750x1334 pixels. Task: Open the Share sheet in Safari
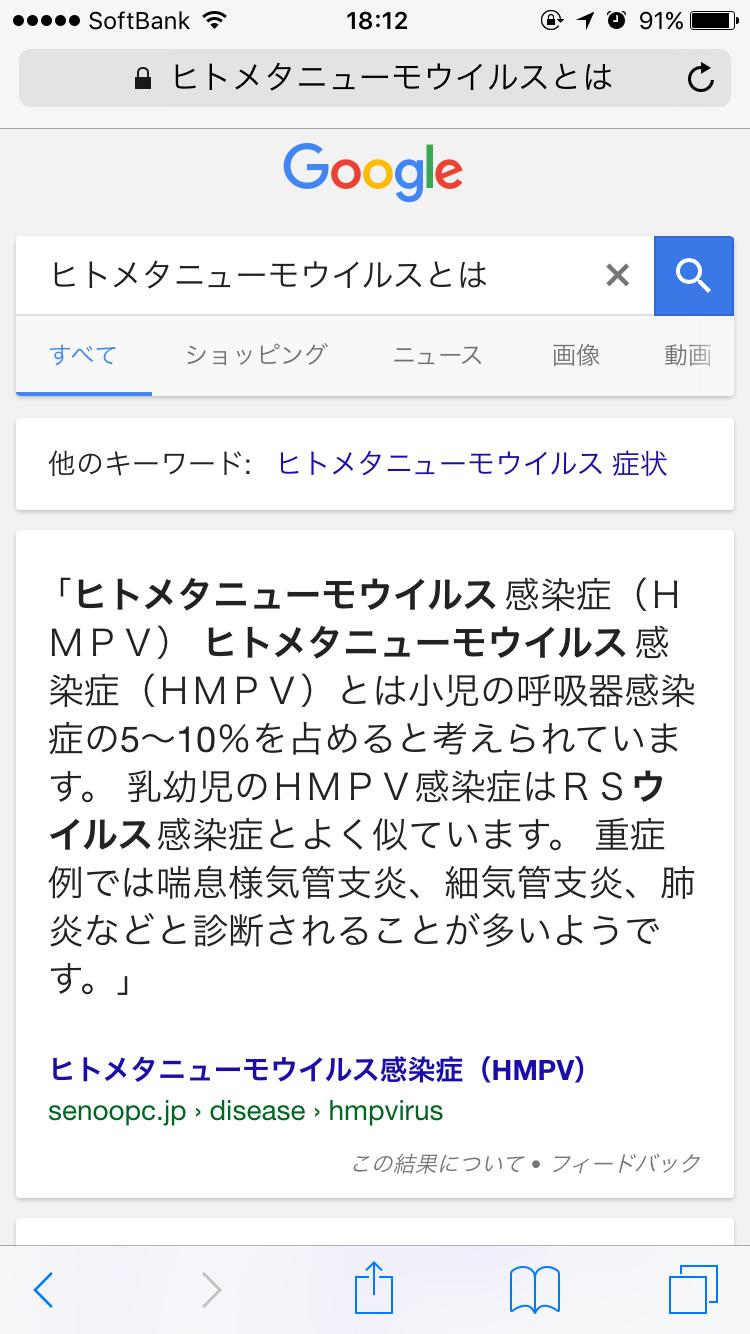(373, 1289)
